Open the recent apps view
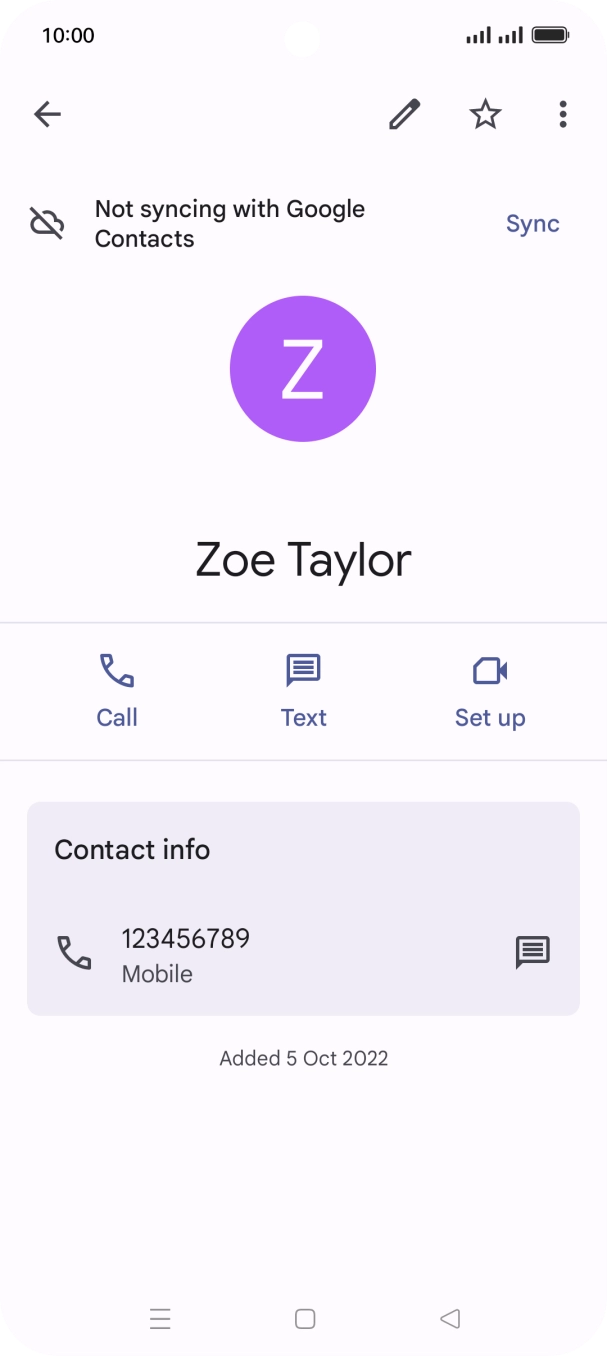The width and height of the screenshot is (607, 1356). pyautogui.click(x=160, y=1319)
